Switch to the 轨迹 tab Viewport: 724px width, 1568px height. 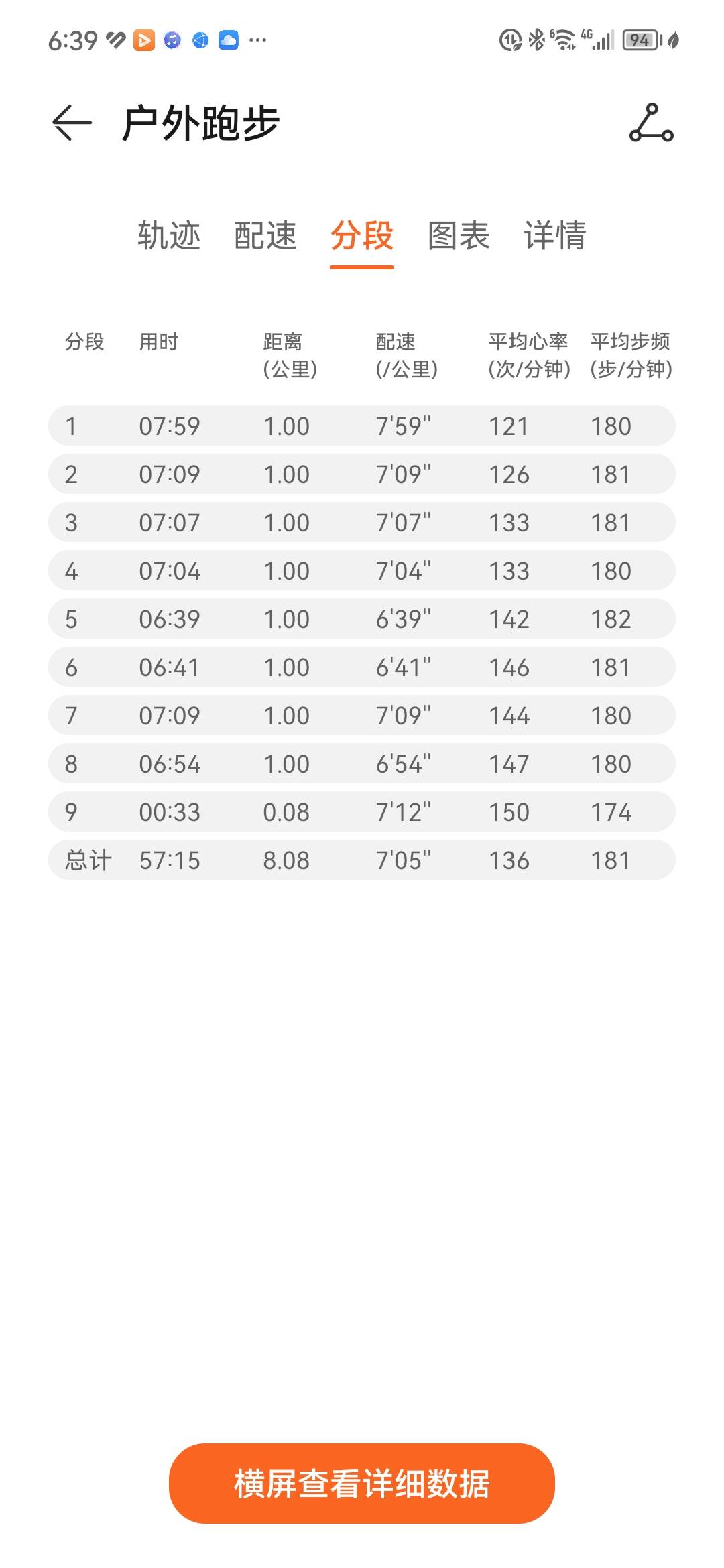point(169,236)
